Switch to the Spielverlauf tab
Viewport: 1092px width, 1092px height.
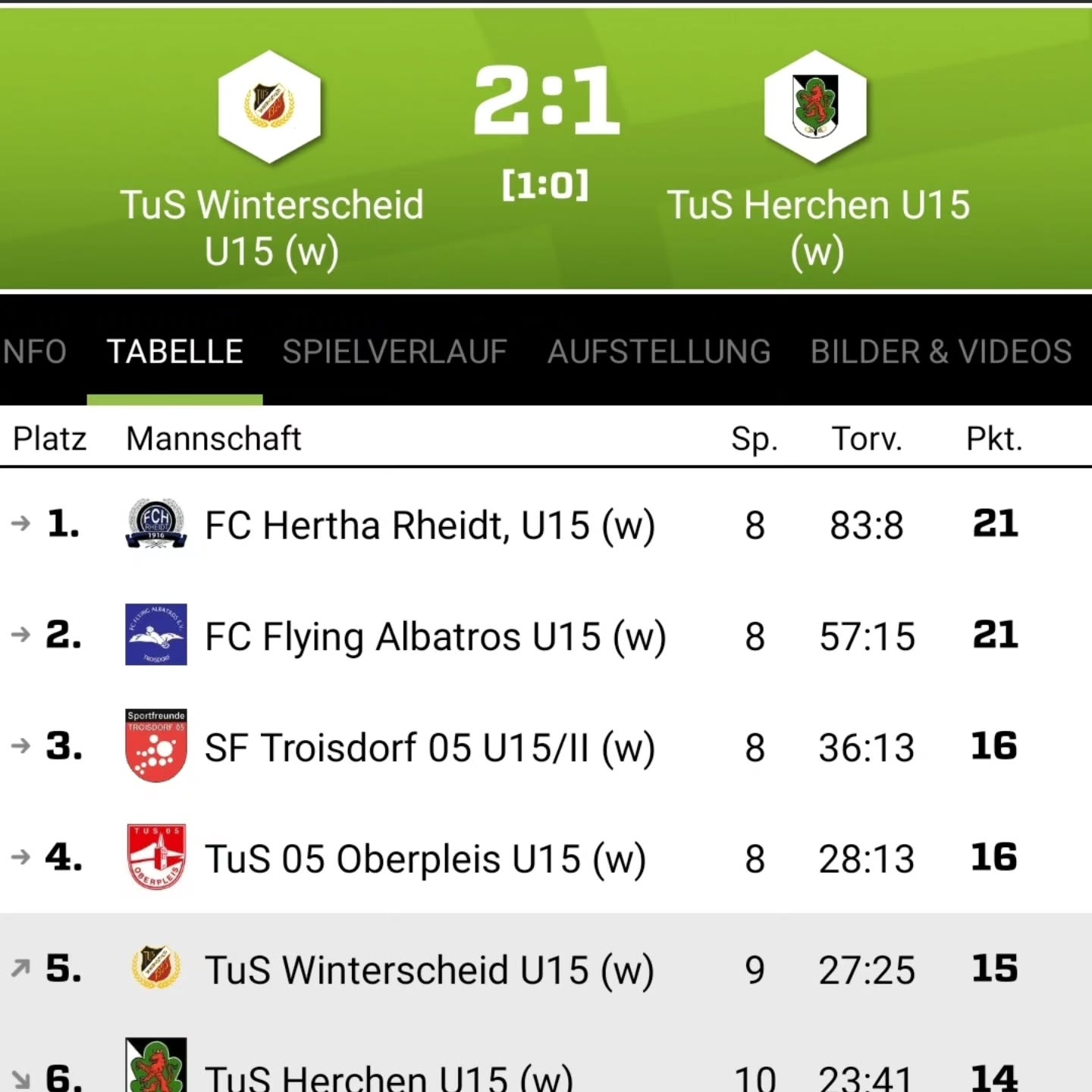click(394, 352)
